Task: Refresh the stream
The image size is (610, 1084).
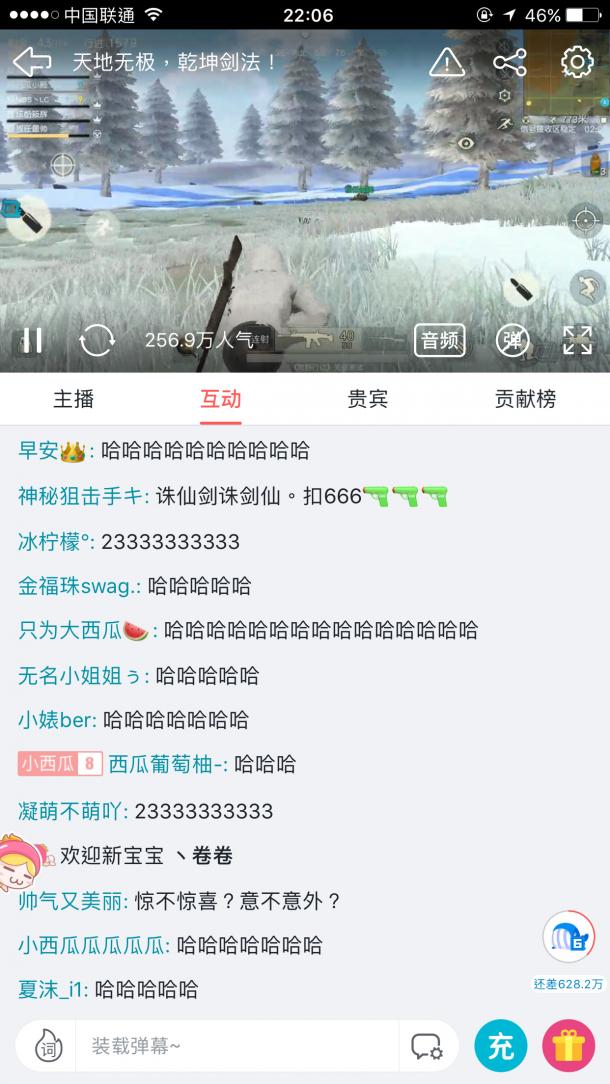Action: tap(97, 340)
